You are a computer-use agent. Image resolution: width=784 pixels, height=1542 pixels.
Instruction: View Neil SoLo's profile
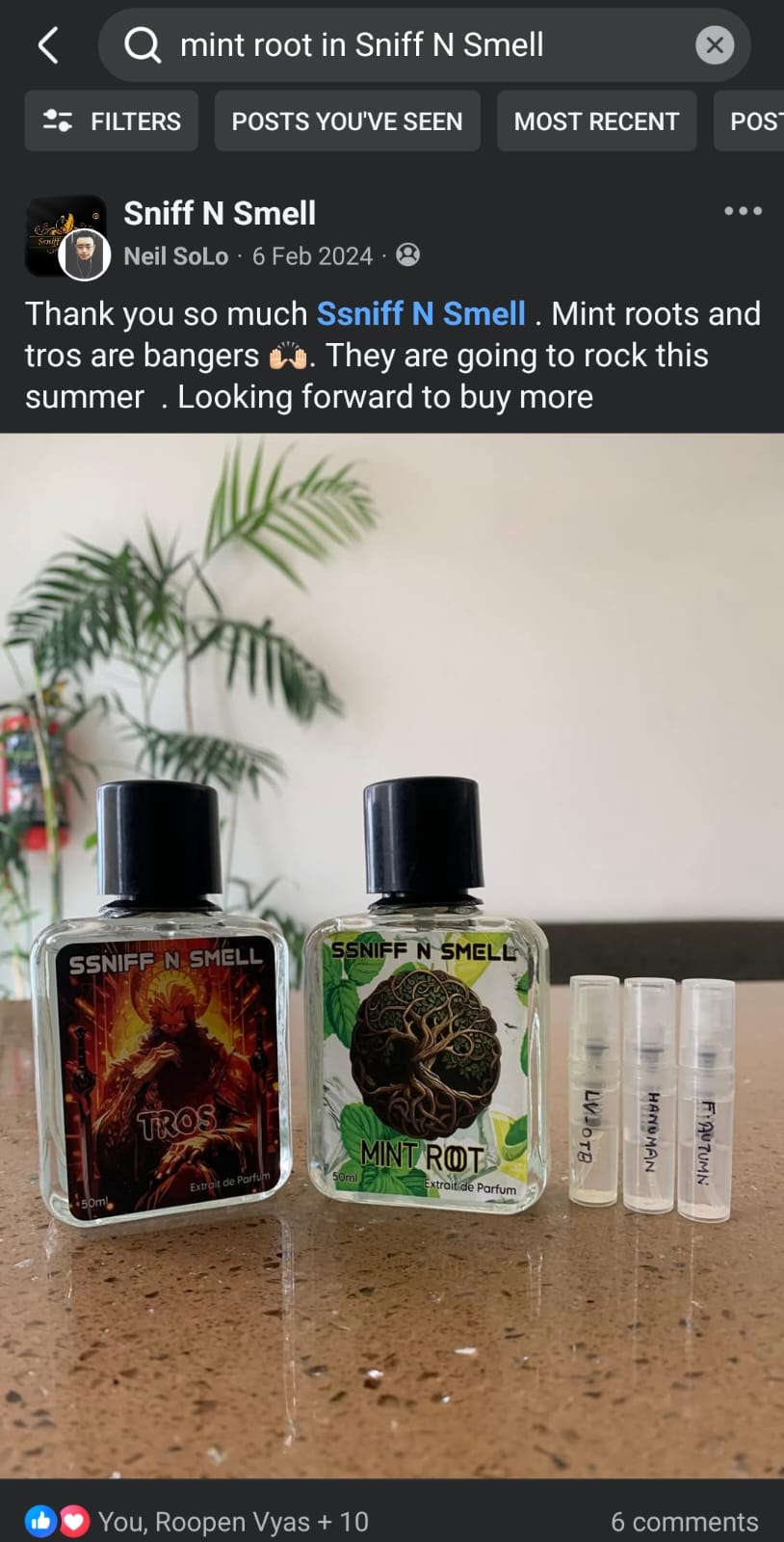click(176, 256)
